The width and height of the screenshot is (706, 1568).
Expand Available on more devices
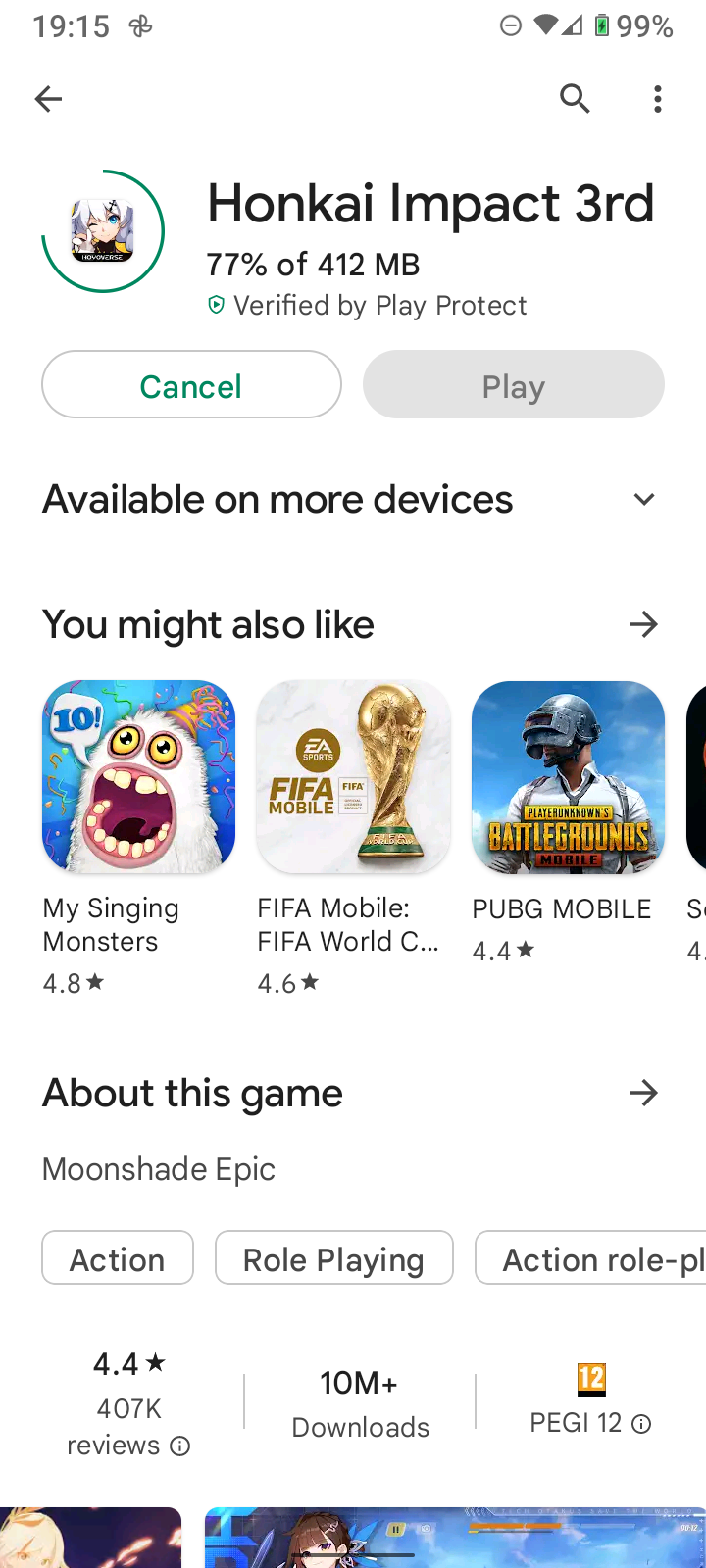(x=643, y=500)
